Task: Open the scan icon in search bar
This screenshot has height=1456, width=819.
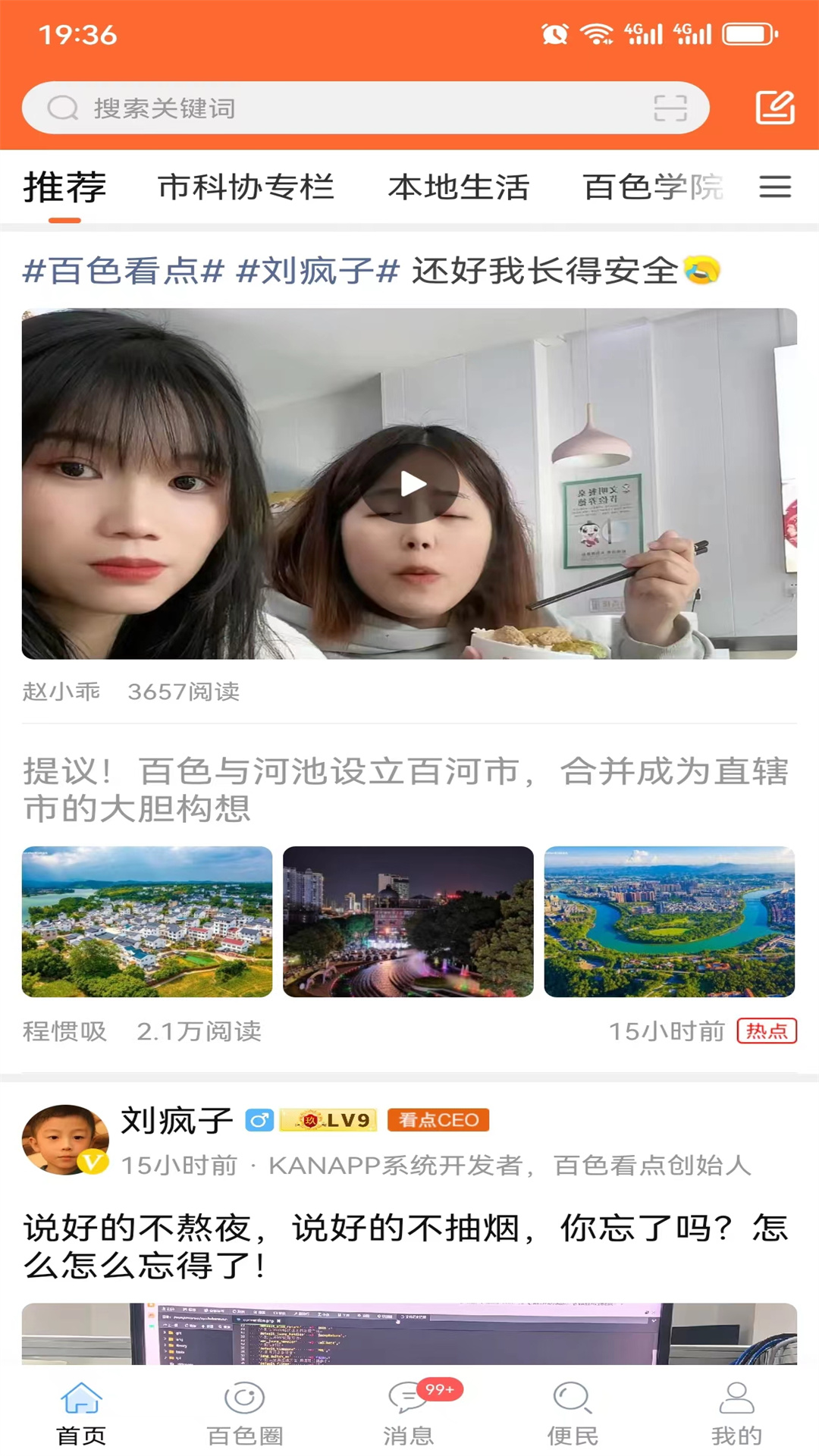Action: pos(670,108)
